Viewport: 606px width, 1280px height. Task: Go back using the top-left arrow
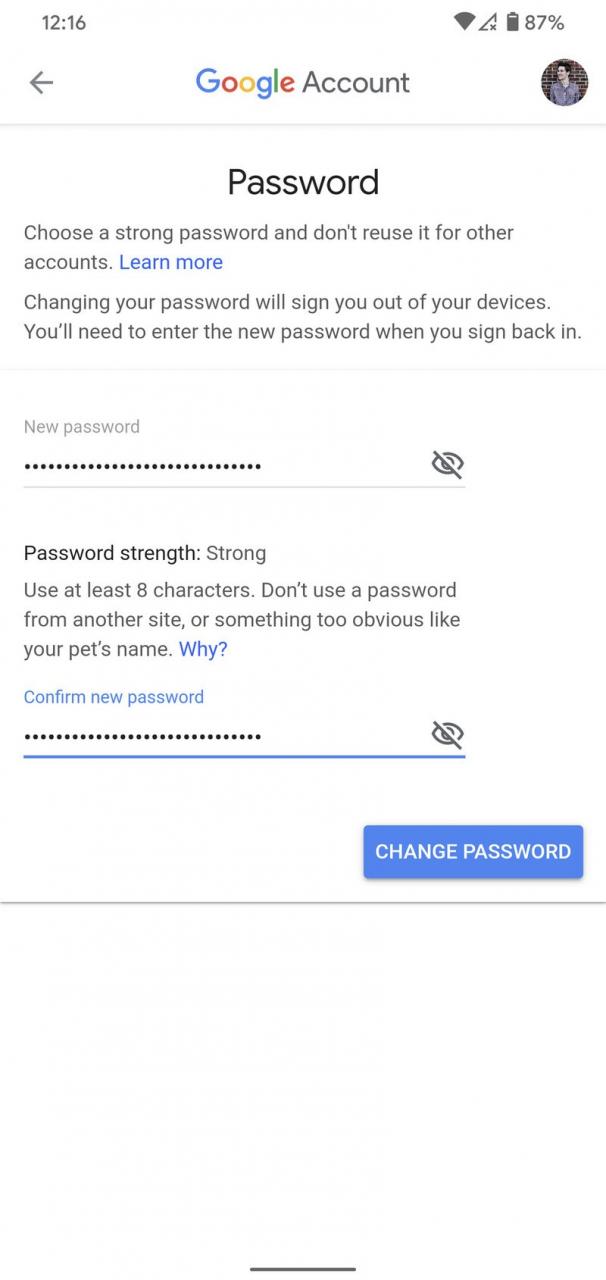pos(41,82)
